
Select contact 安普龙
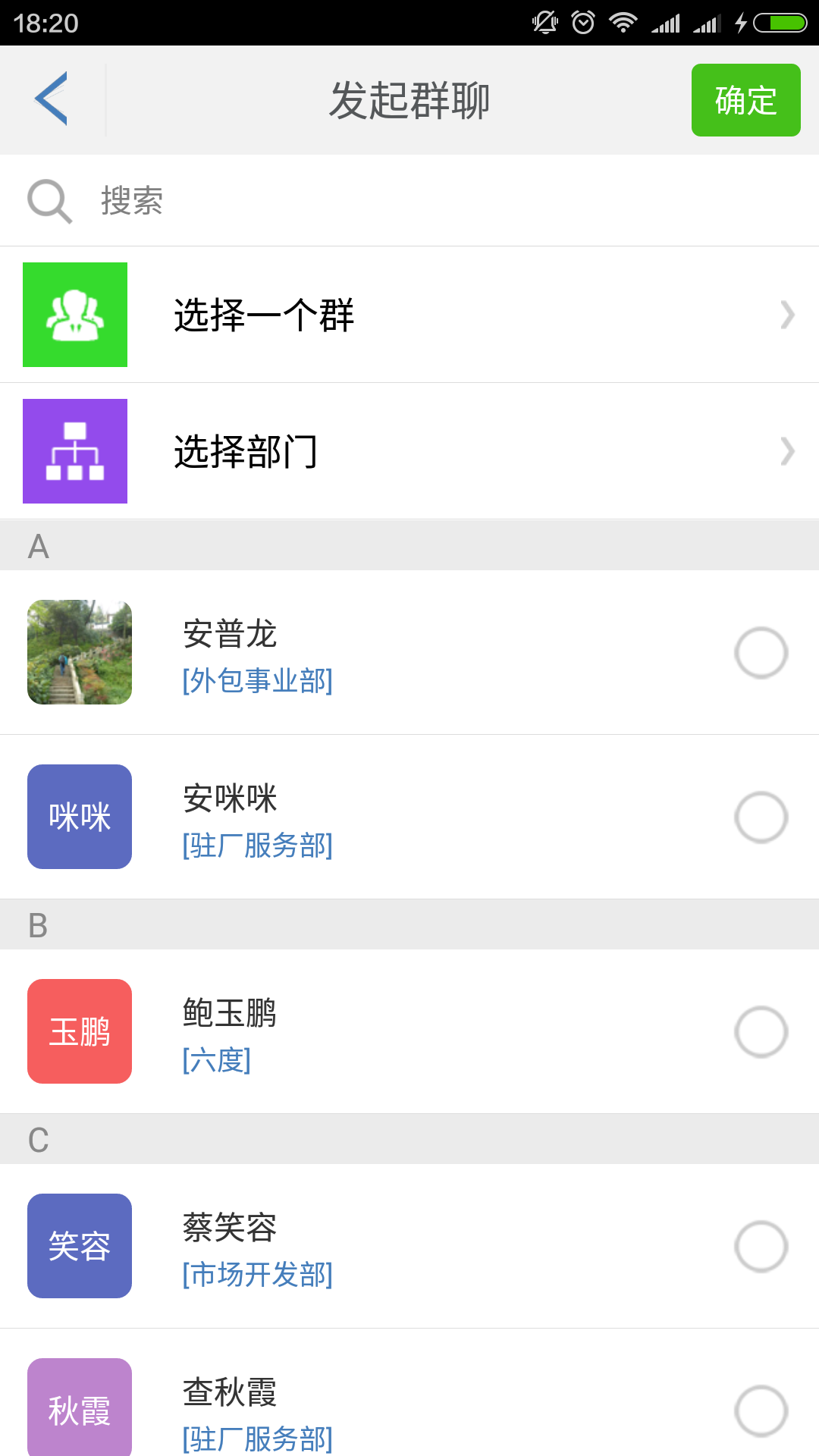tap(761, 653)
